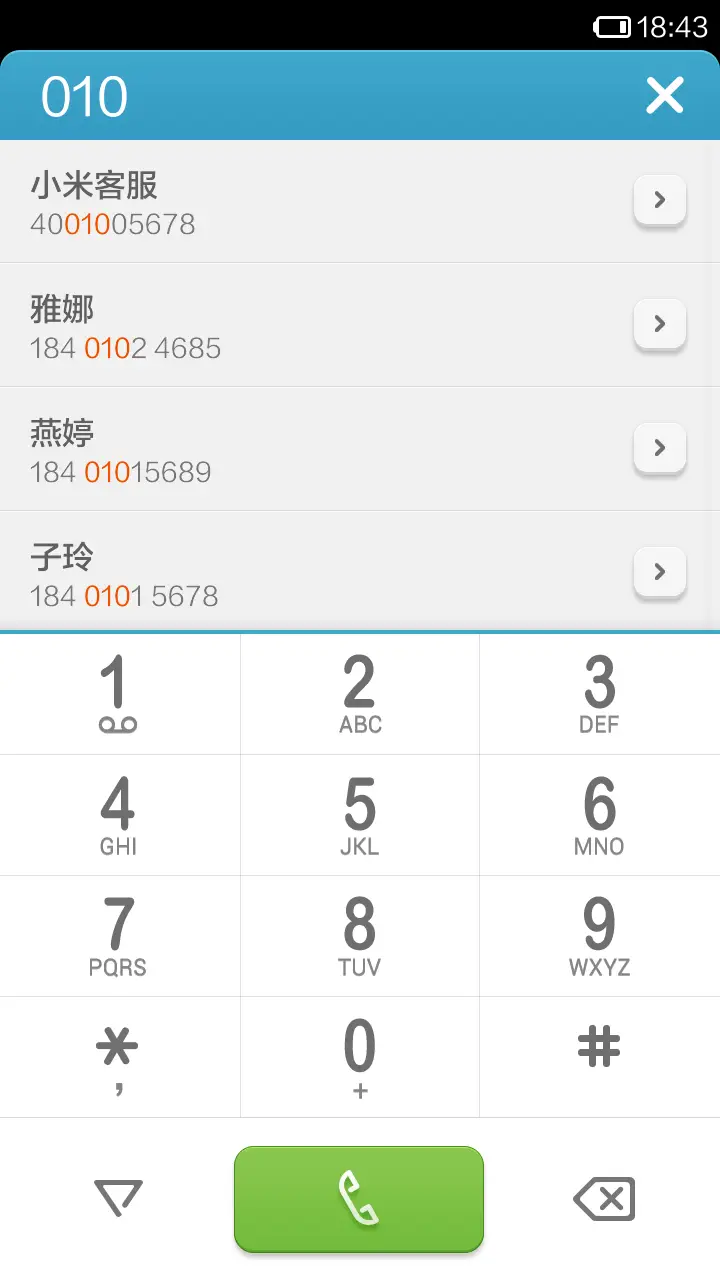Dial digit 1 on the keypad

119,694
